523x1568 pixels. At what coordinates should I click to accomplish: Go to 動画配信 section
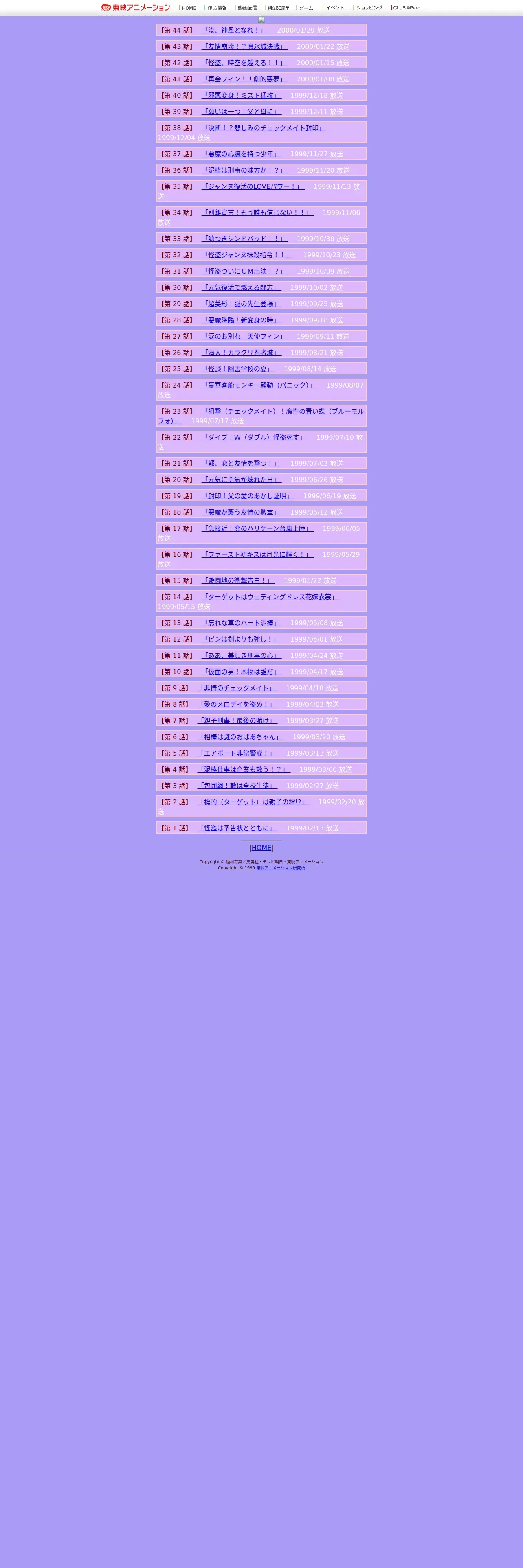pyautogui.click(x=246, y=8)
